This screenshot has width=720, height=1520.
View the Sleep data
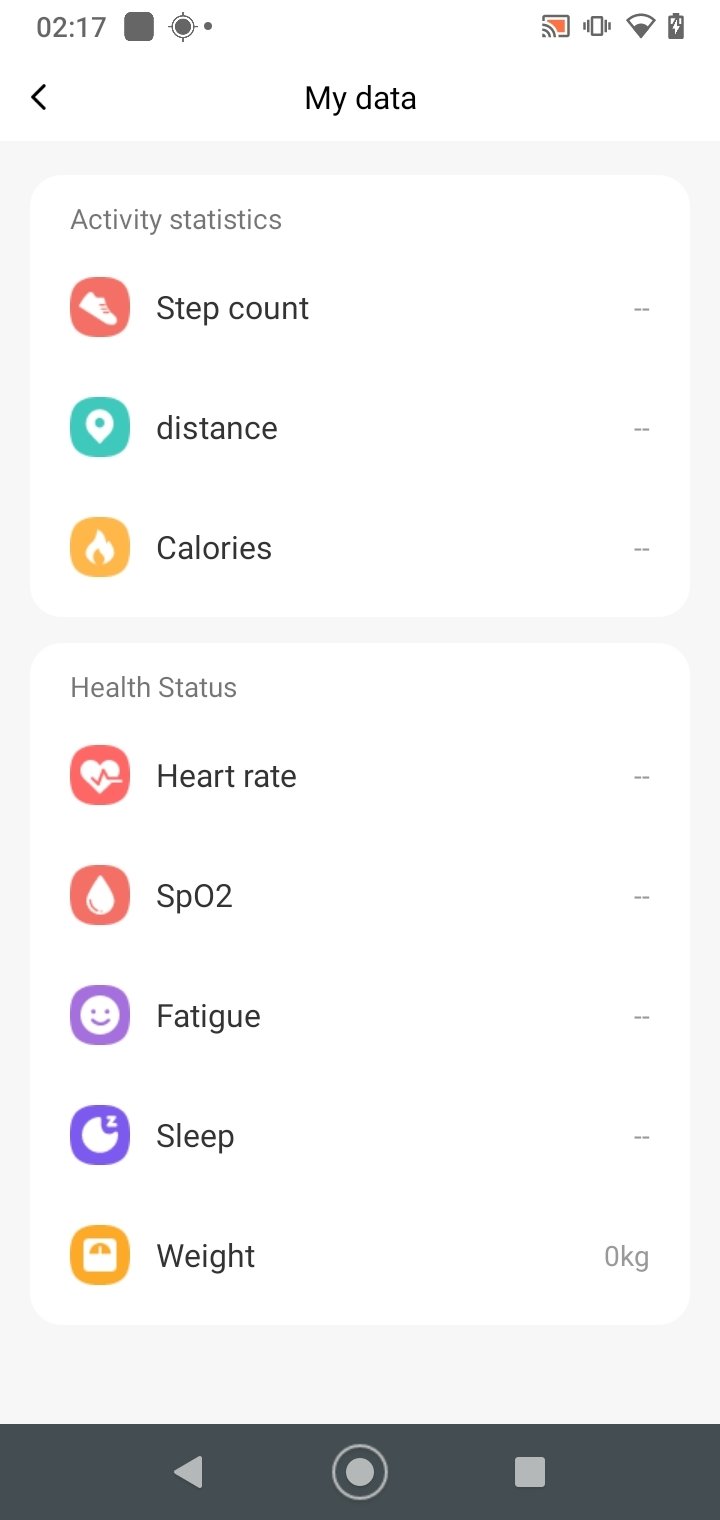(x=360, y=1136)
